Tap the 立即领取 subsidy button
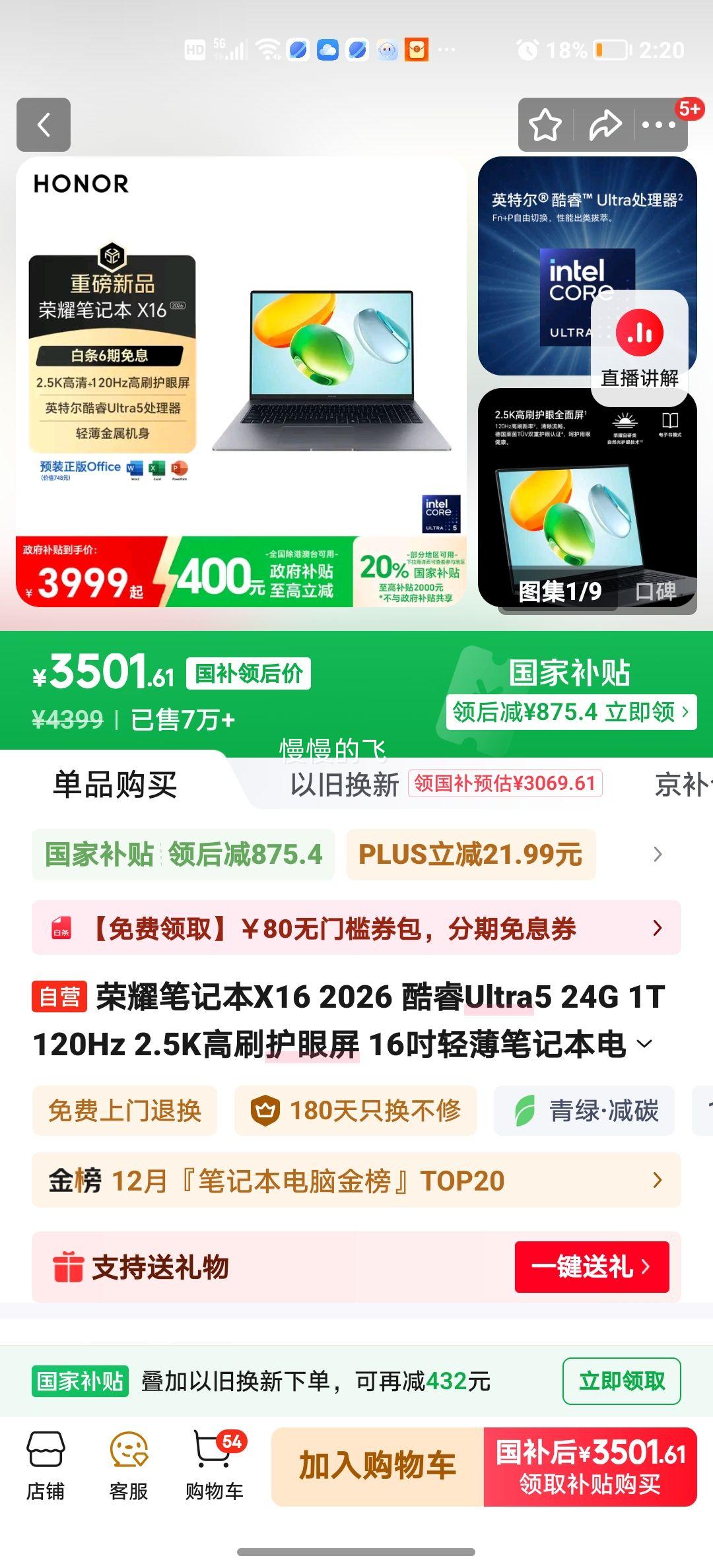This screenshot has width=713, height=1568. pyautogui.click(x=621, y=1381)
